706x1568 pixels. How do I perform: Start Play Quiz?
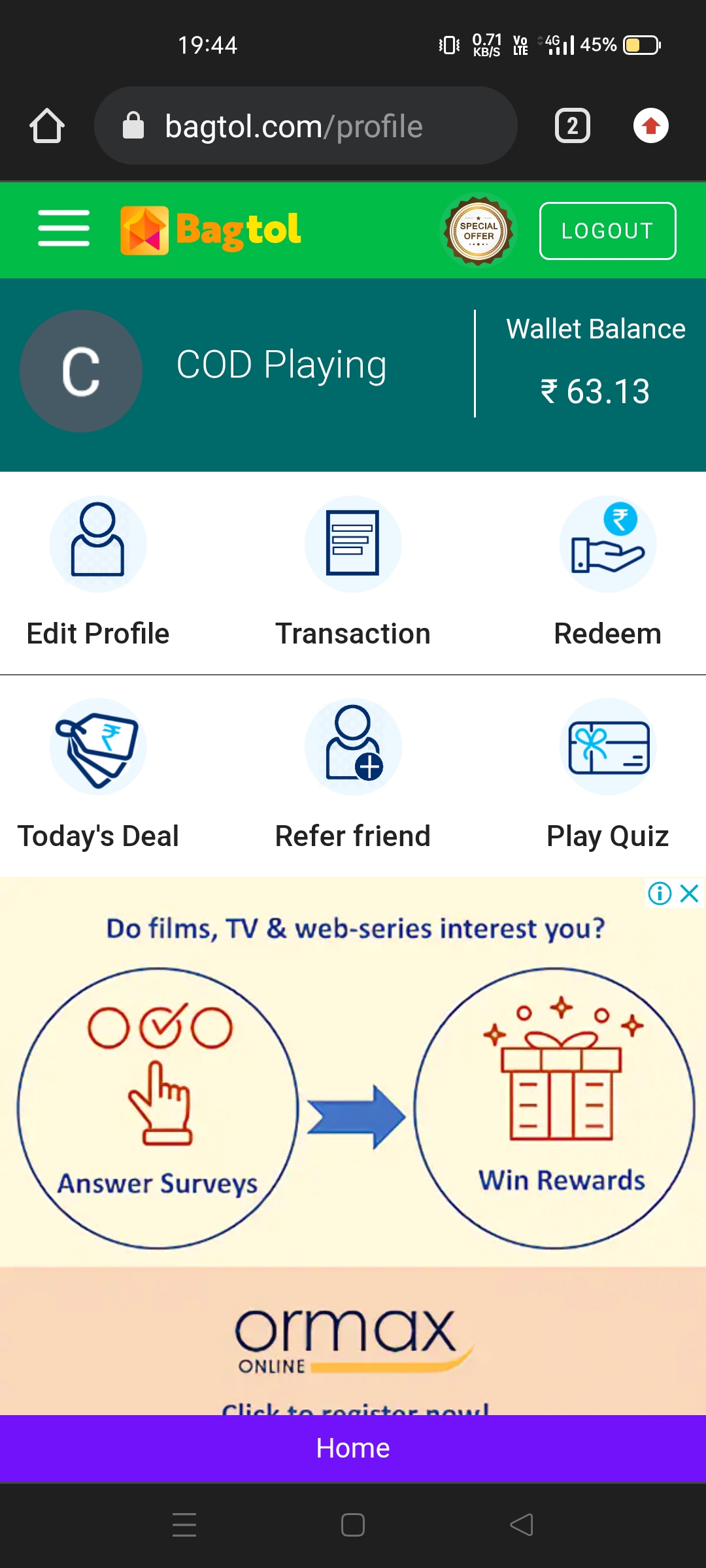607,774
